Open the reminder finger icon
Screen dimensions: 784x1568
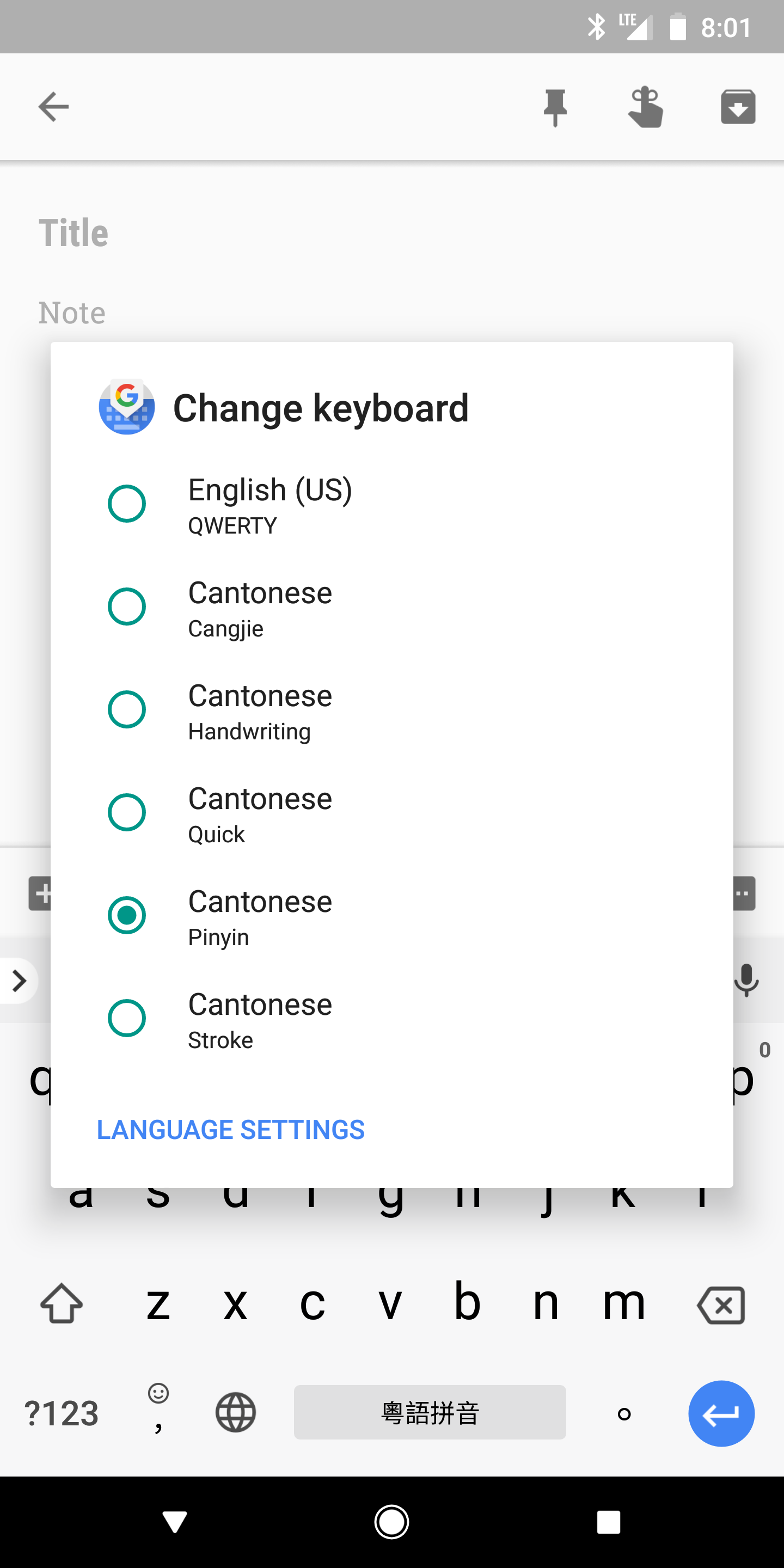[646, 107]
